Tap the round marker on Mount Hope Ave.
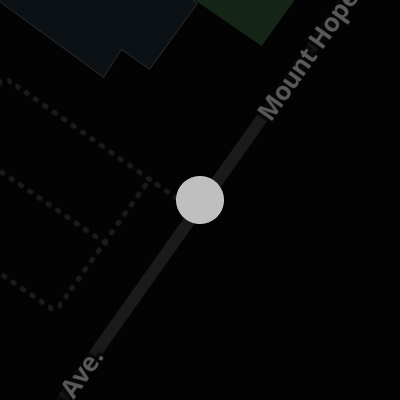The height and width of the screenshot is (400, 400). (200, 200)
